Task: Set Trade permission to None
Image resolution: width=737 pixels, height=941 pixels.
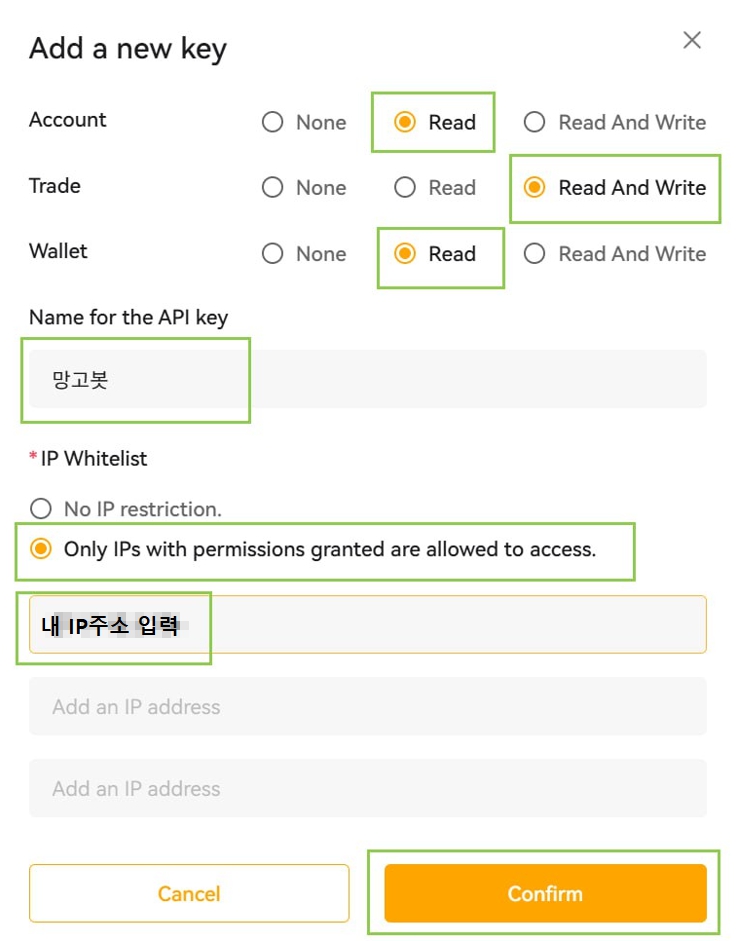Action: click(x=273, y=187)
